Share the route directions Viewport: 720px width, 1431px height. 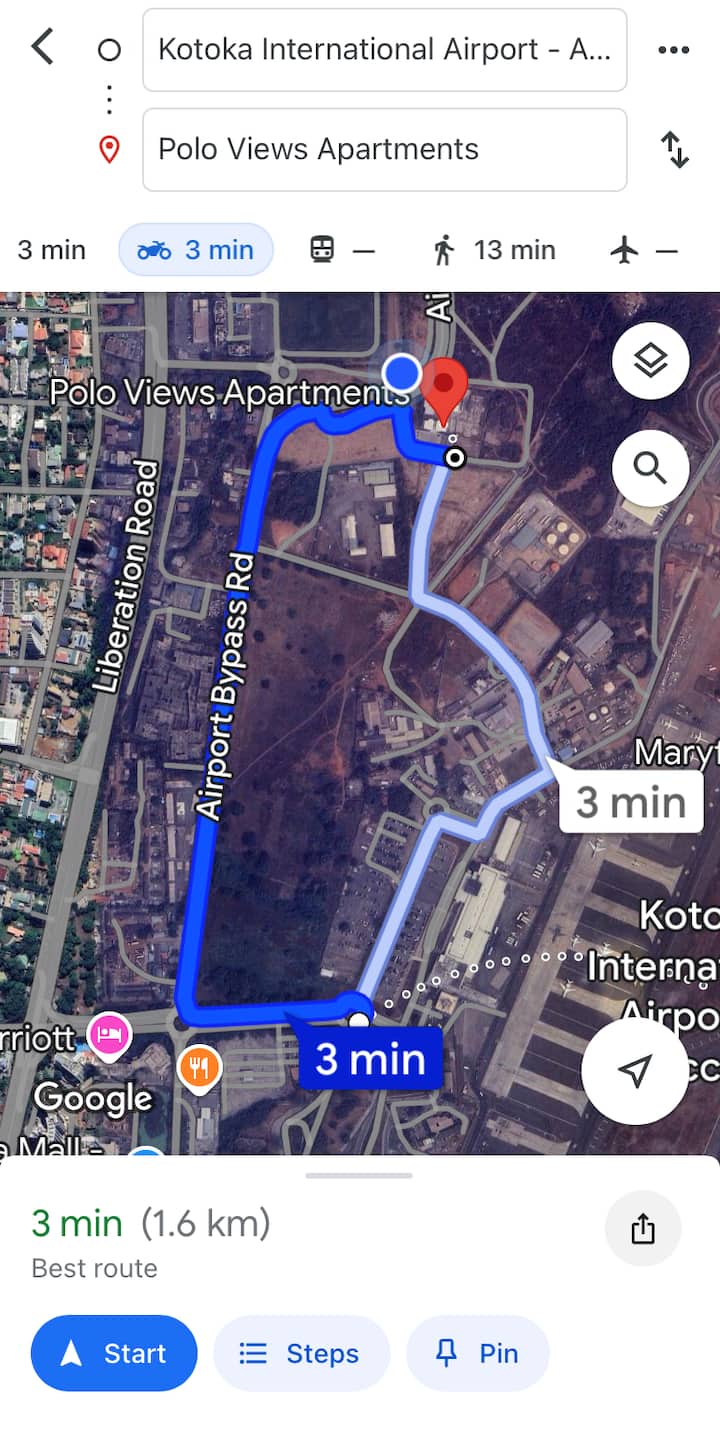[x=643, y=1228]
